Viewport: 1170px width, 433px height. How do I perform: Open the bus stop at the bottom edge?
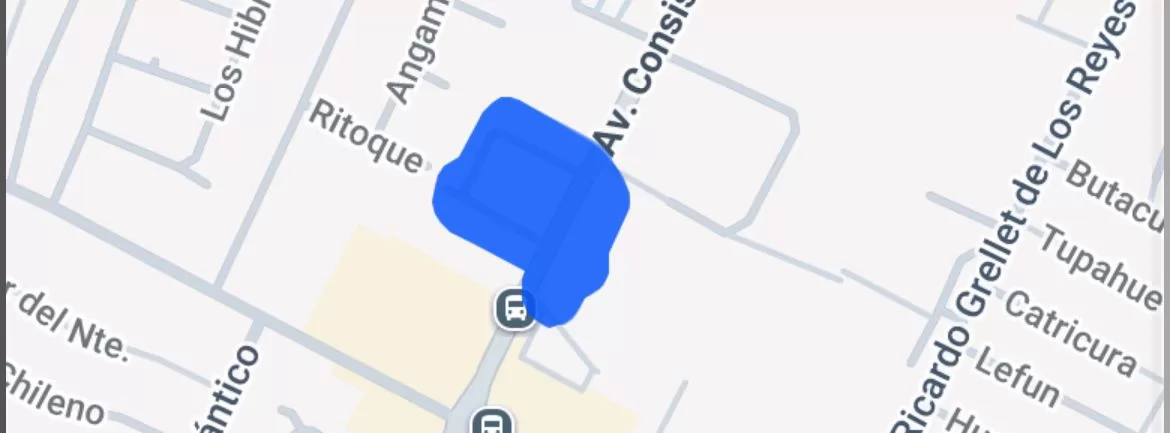[x=491, y=423]
